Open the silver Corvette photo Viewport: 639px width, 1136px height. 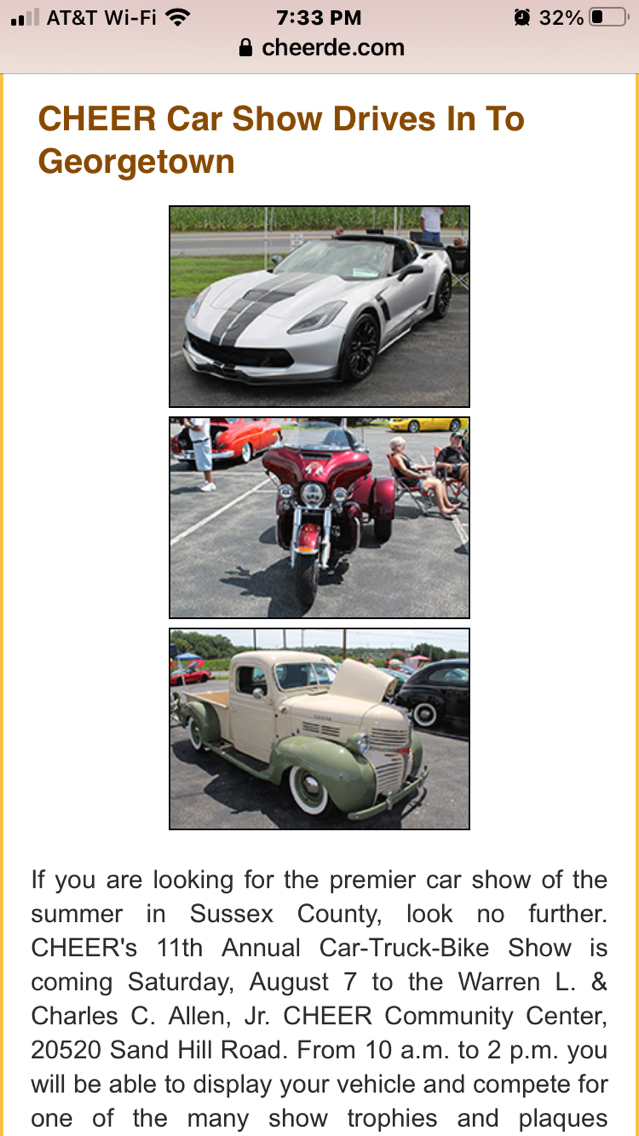point(319,306)
